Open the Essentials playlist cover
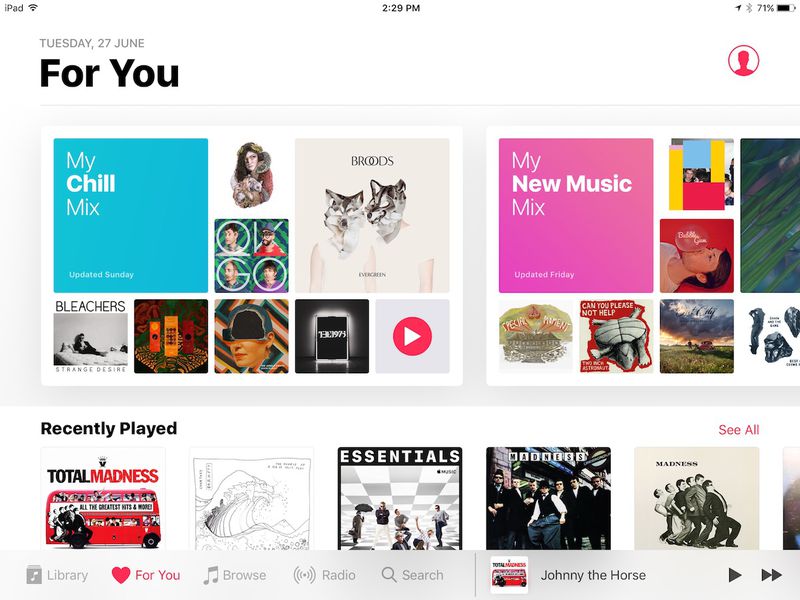 pyautogui.click(x=399, y=498)
